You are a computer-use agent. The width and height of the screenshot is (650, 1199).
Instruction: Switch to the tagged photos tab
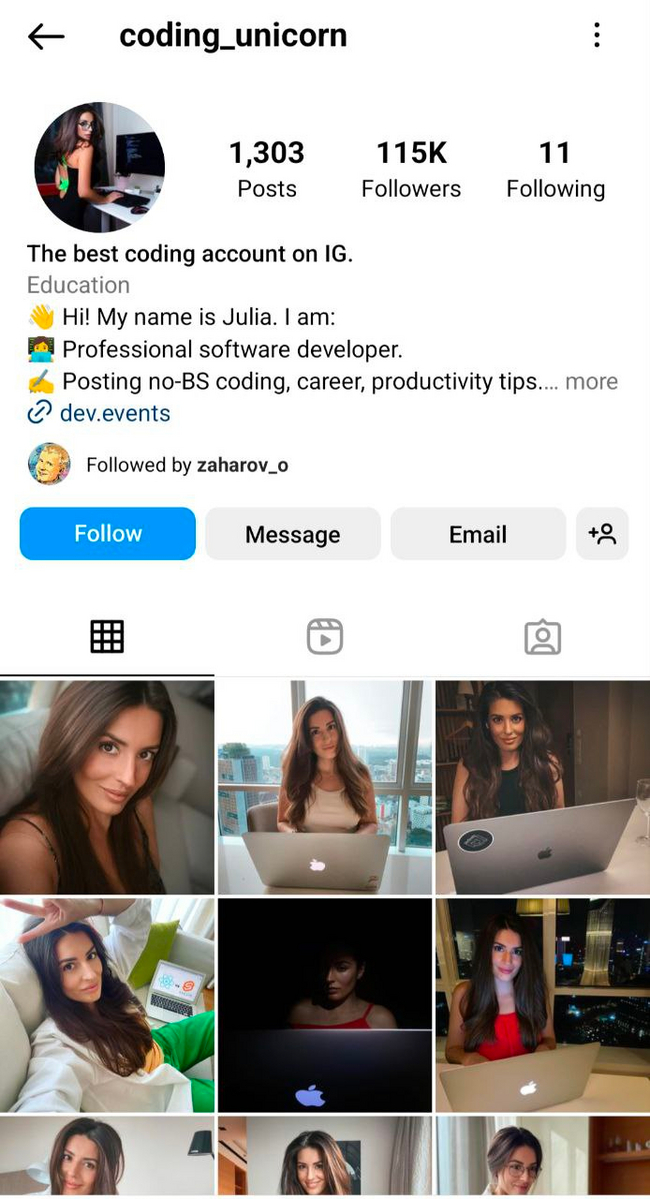point(542,637)
